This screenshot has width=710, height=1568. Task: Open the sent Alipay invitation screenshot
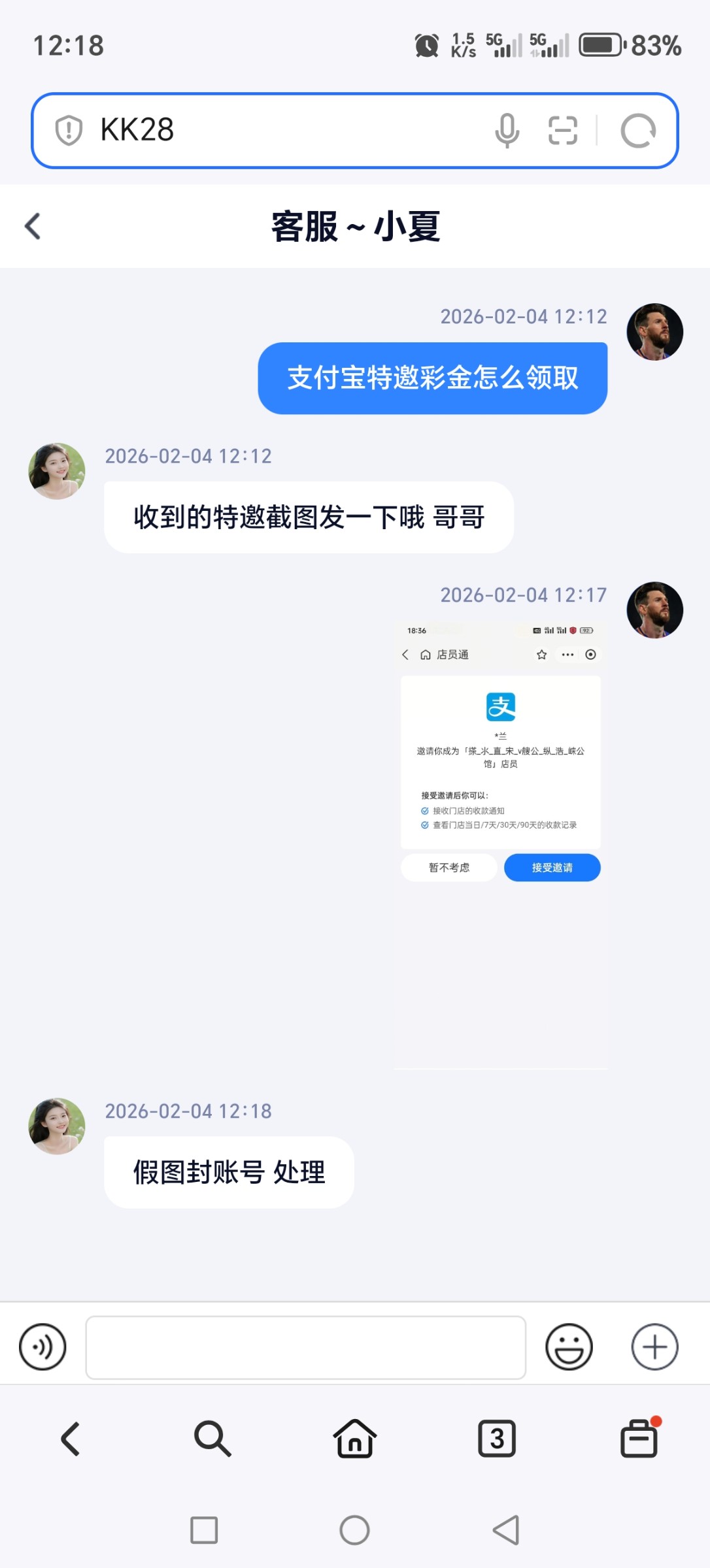tap(501, 843)
